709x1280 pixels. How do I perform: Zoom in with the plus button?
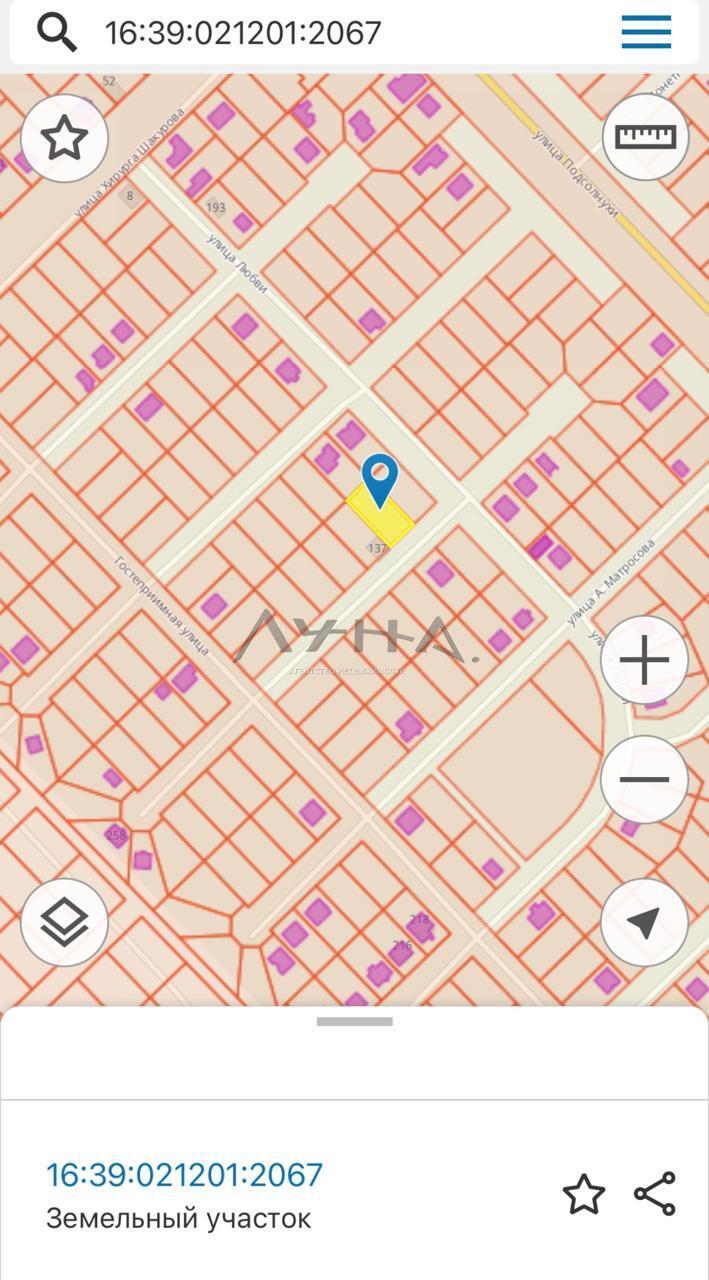[644, 661]
